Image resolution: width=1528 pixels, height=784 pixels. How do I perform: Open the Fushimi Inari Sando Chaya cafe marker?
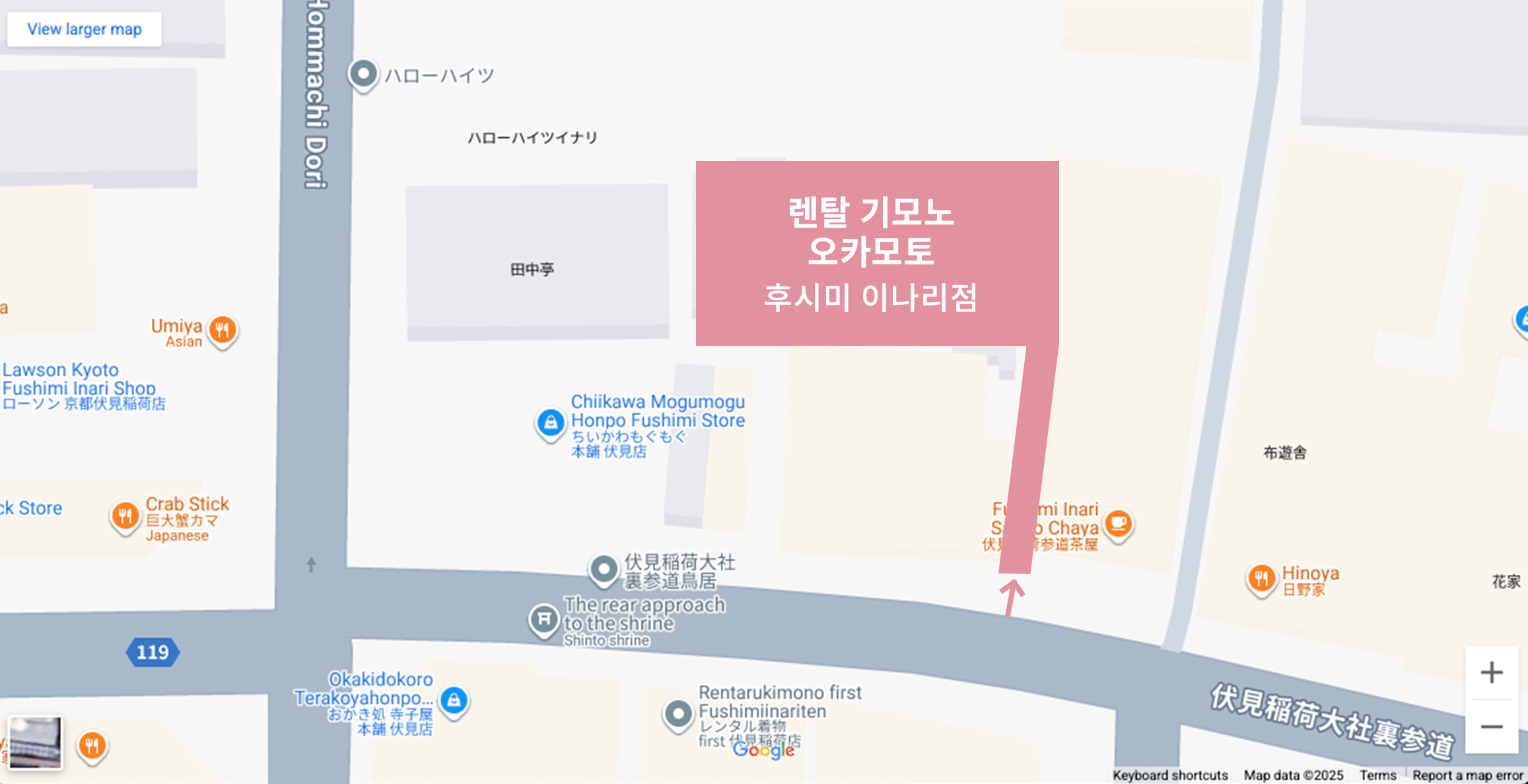(x=1117, y=524)
